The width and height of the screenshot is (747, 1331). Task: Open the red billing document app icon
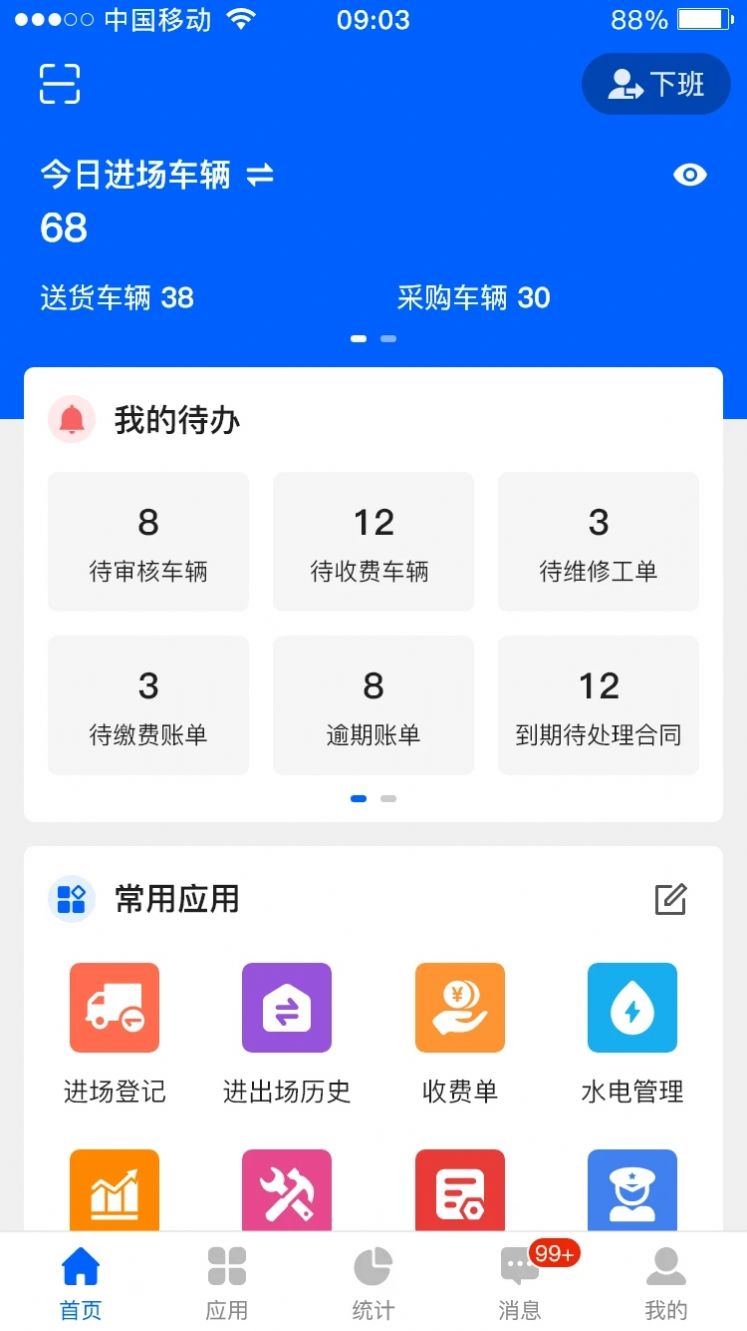point(460,1190)
